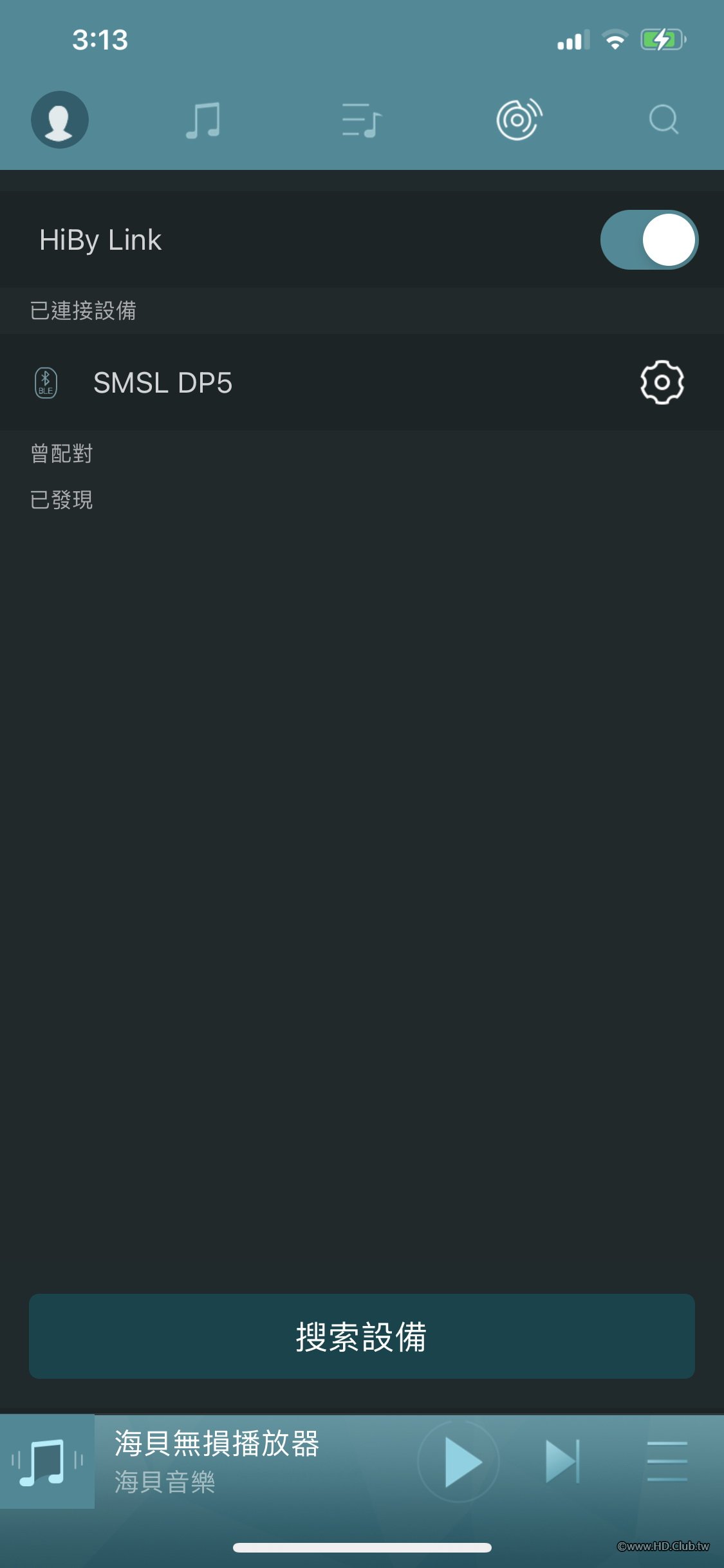Open settings gear for SMSL DP5

(x=662, y=383)
